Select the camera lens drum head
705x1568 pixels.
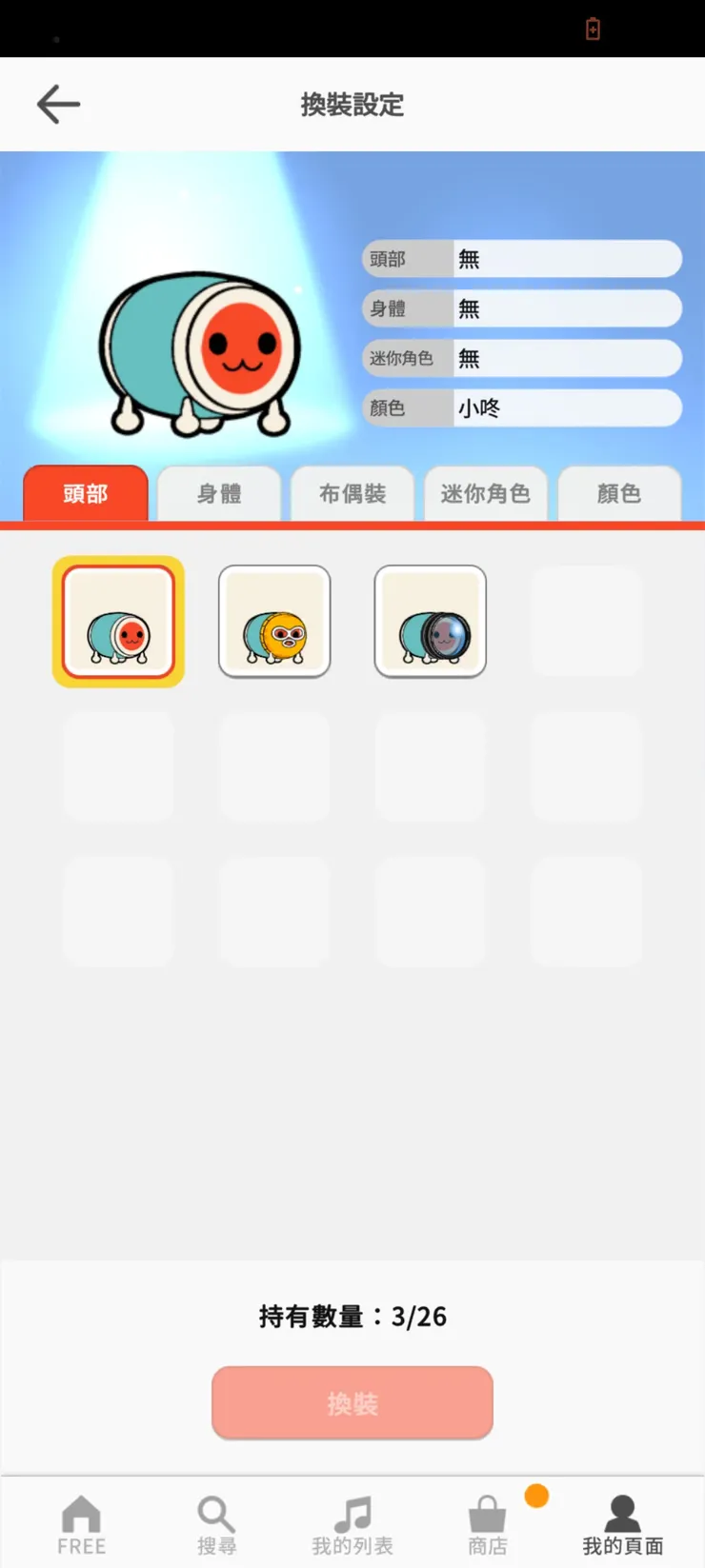(430, 622)
